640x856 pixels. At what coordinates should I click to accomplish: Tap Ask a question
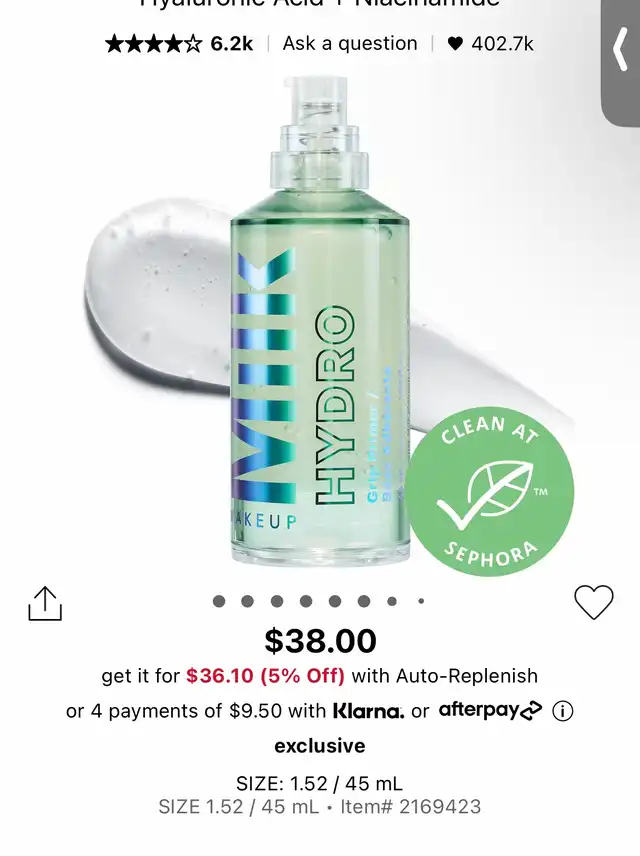350,44
